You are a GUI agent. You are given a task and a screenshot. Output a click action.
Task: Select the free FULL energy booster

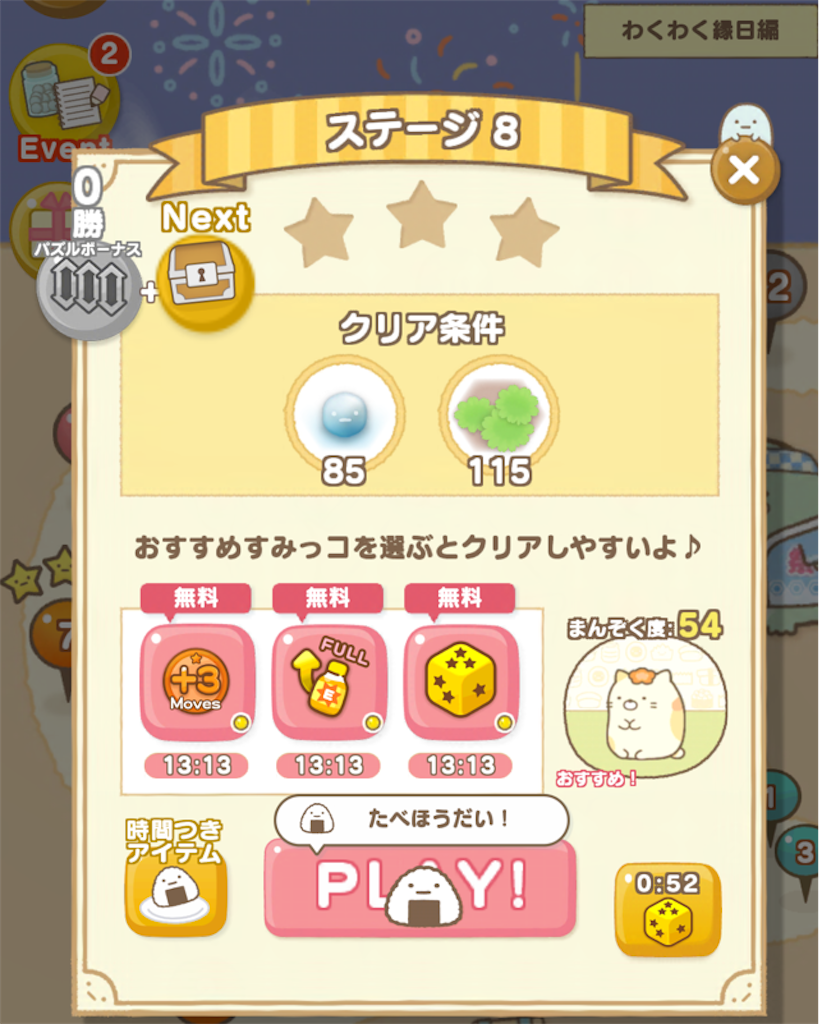coord(329,682)
